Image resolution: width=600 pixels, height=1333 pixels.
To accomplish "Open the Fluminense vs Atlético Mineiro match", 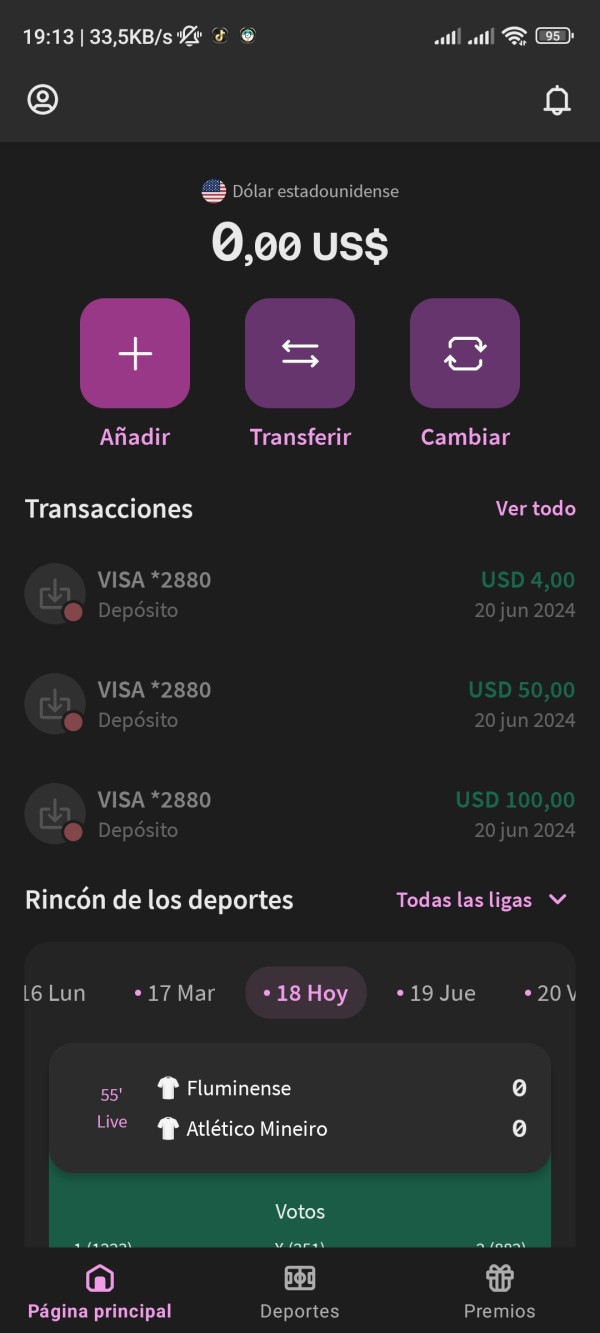I will pos(300,1108).
